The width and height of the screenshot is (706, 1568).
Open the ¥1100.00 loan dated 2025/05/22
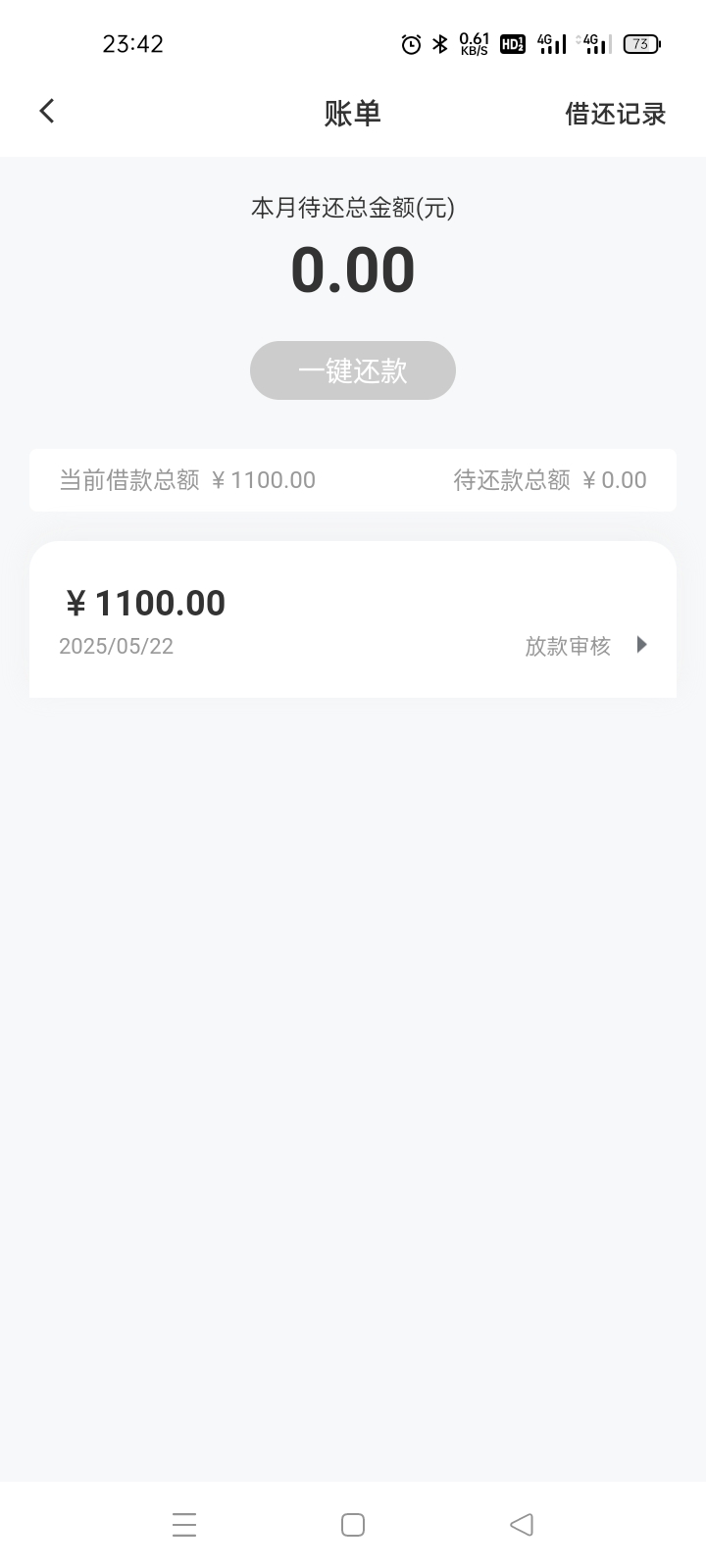pos(353,619)
